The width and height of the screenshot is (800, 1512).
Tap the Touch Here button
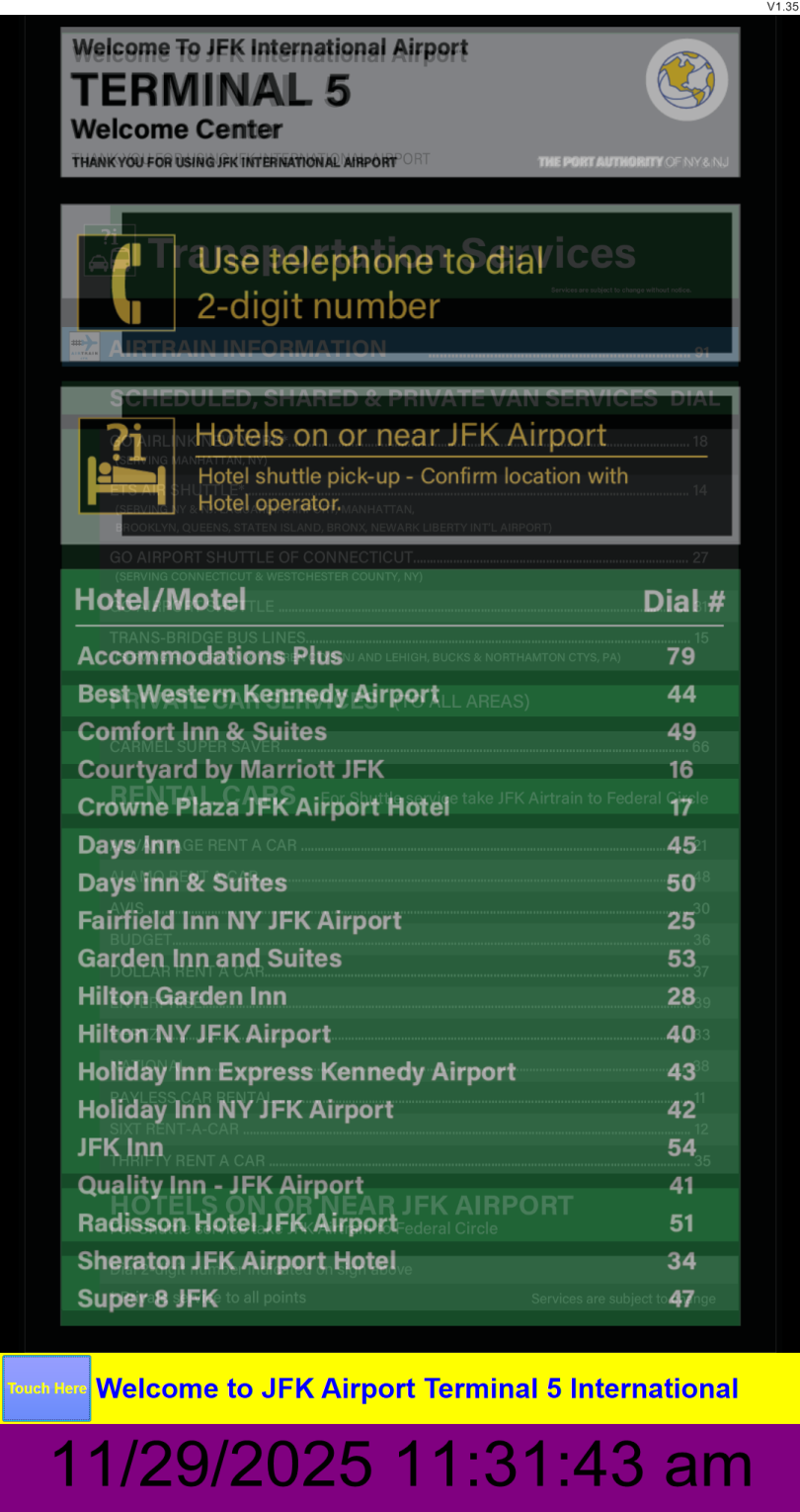46,1388
